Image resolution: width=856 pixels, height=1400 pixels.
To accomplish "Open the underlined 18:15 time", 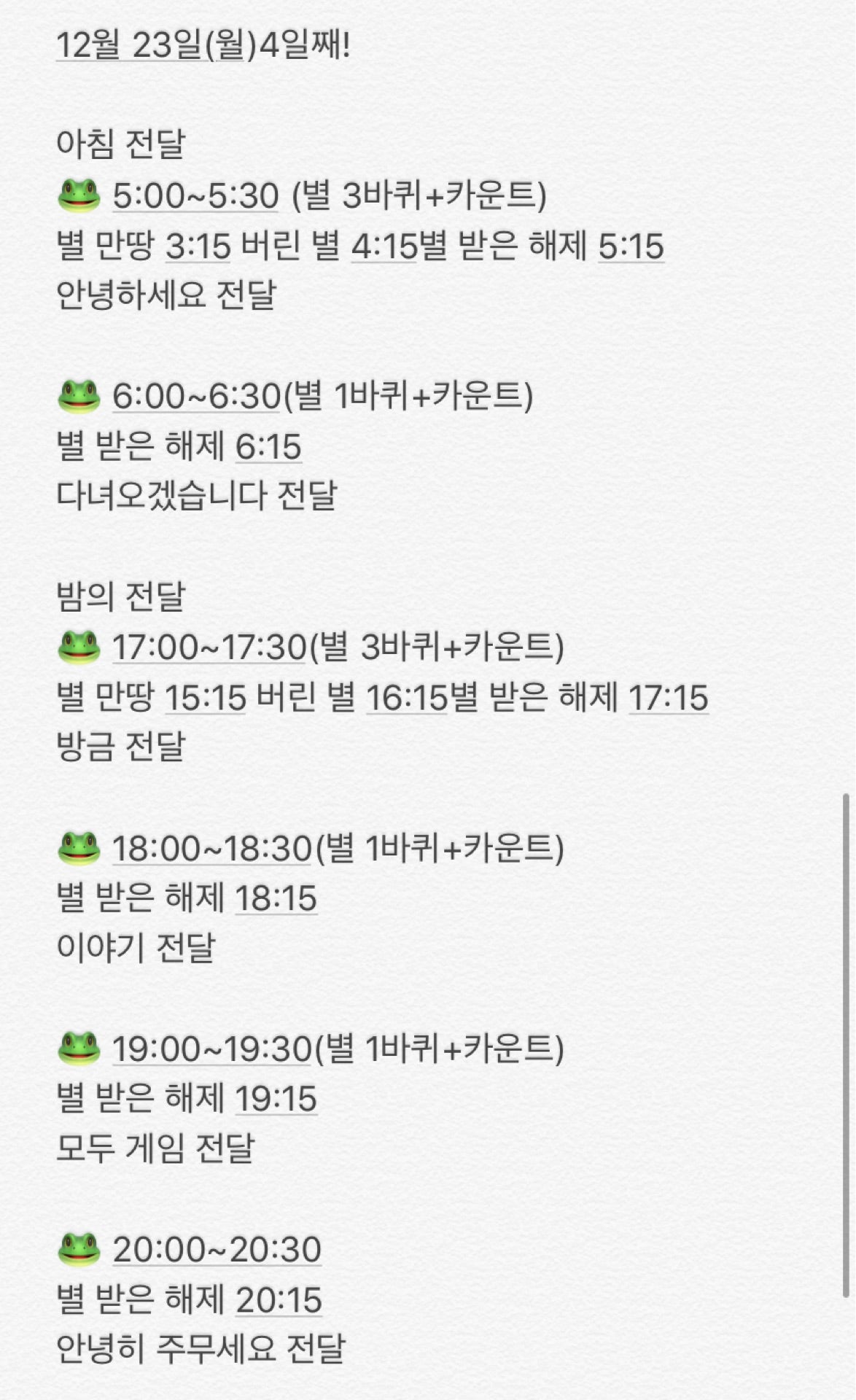I will pos(276,898).
